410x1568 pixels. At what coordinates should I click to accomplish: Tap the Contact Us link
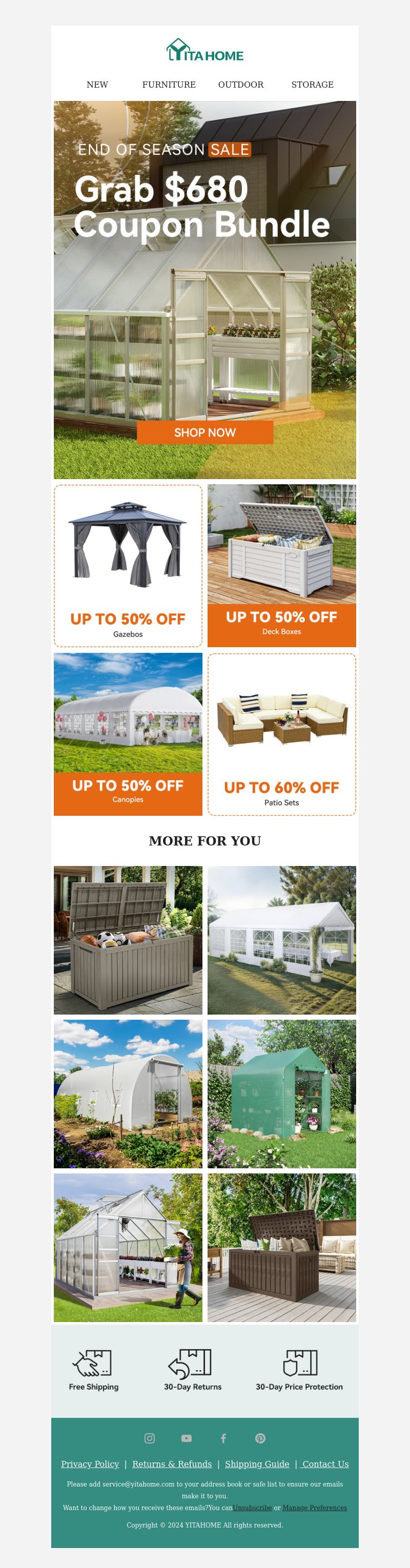click(325, 1464)
